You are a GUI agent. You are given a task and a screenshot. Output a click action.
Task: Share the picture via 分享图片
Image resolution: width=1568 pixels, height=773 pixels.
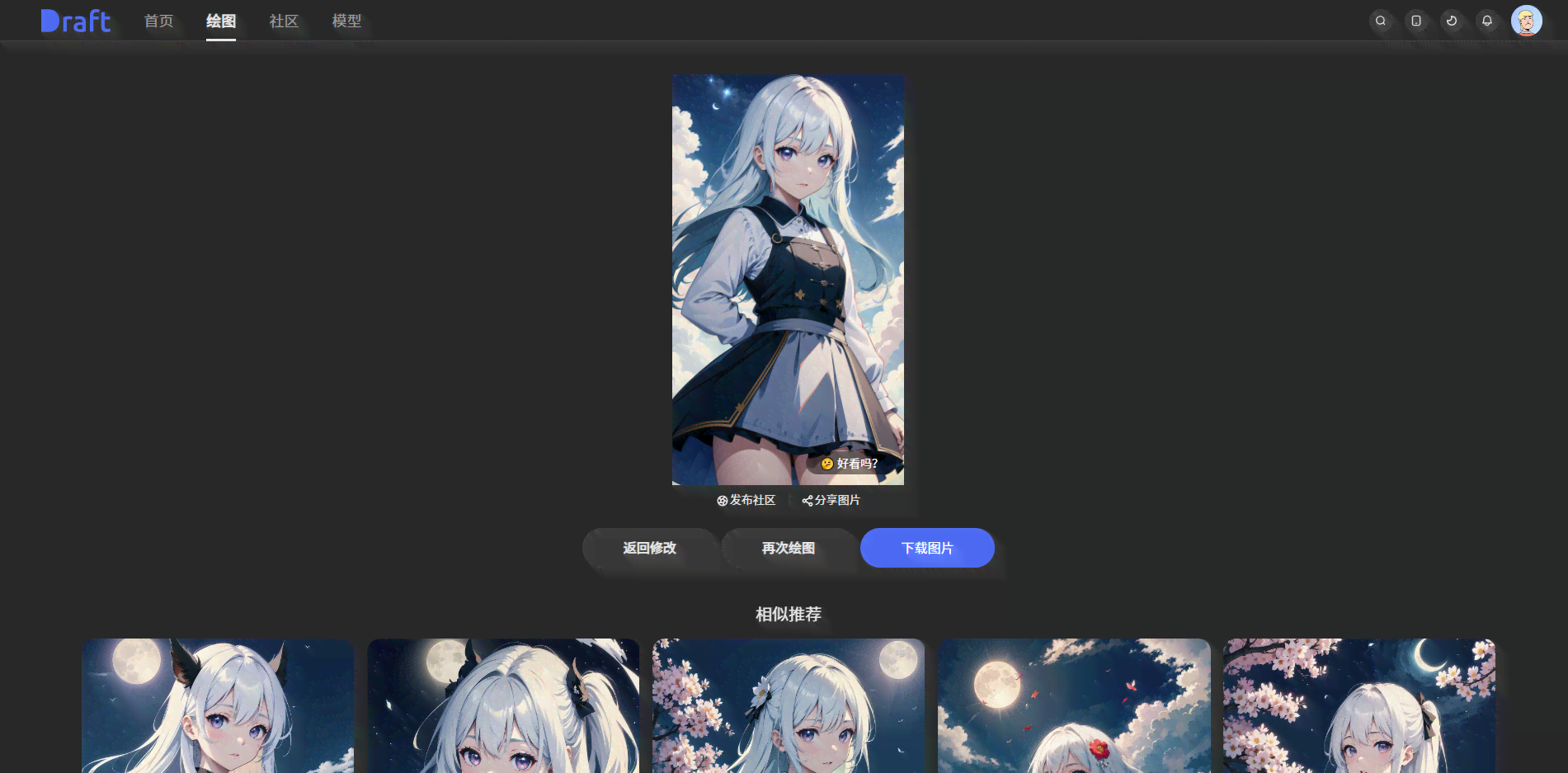[x=831, y=500]
